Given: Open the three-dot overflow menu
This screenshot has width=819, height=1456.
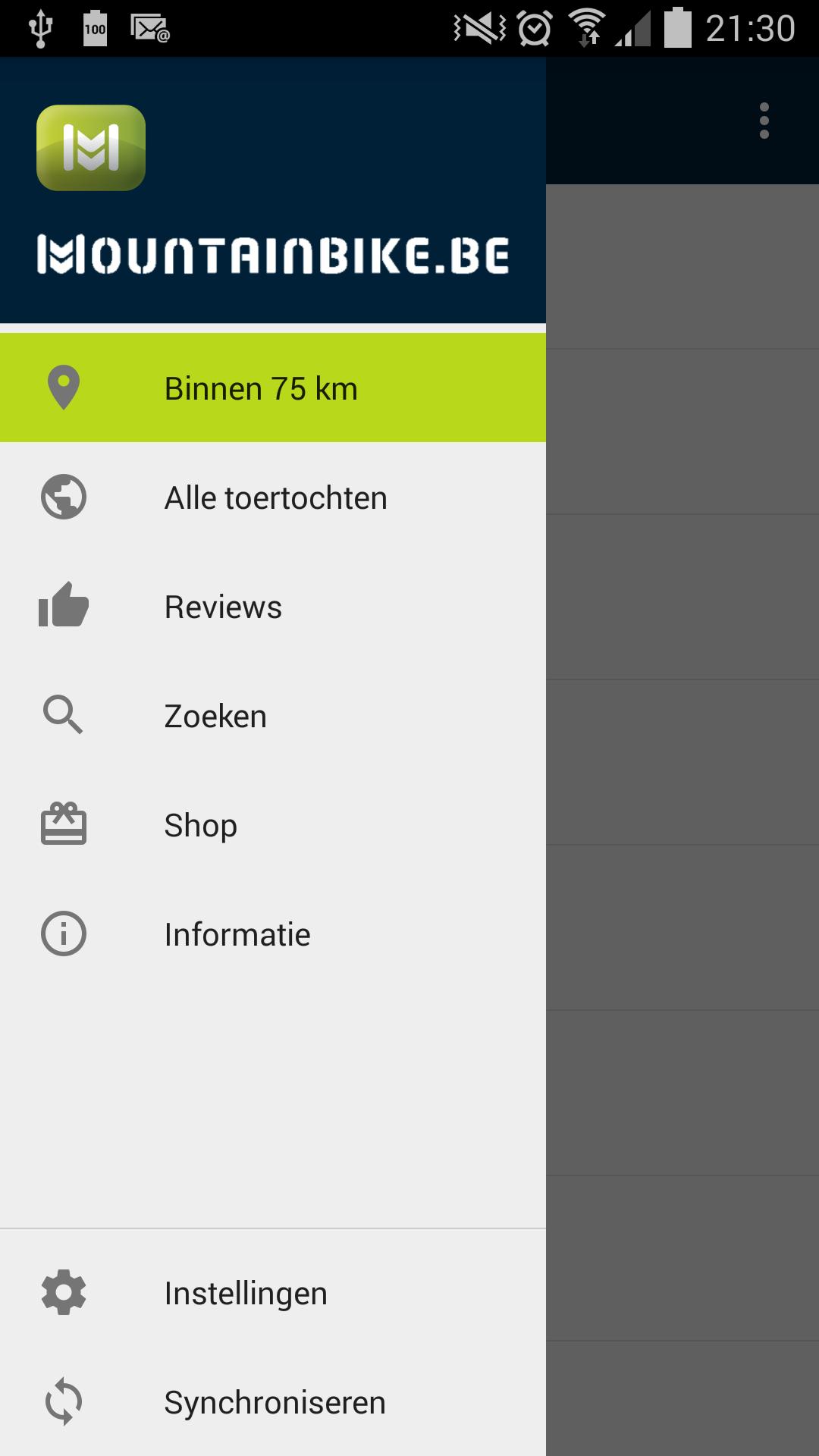Looking at the screenshot, I should click(x=764, y=121).
